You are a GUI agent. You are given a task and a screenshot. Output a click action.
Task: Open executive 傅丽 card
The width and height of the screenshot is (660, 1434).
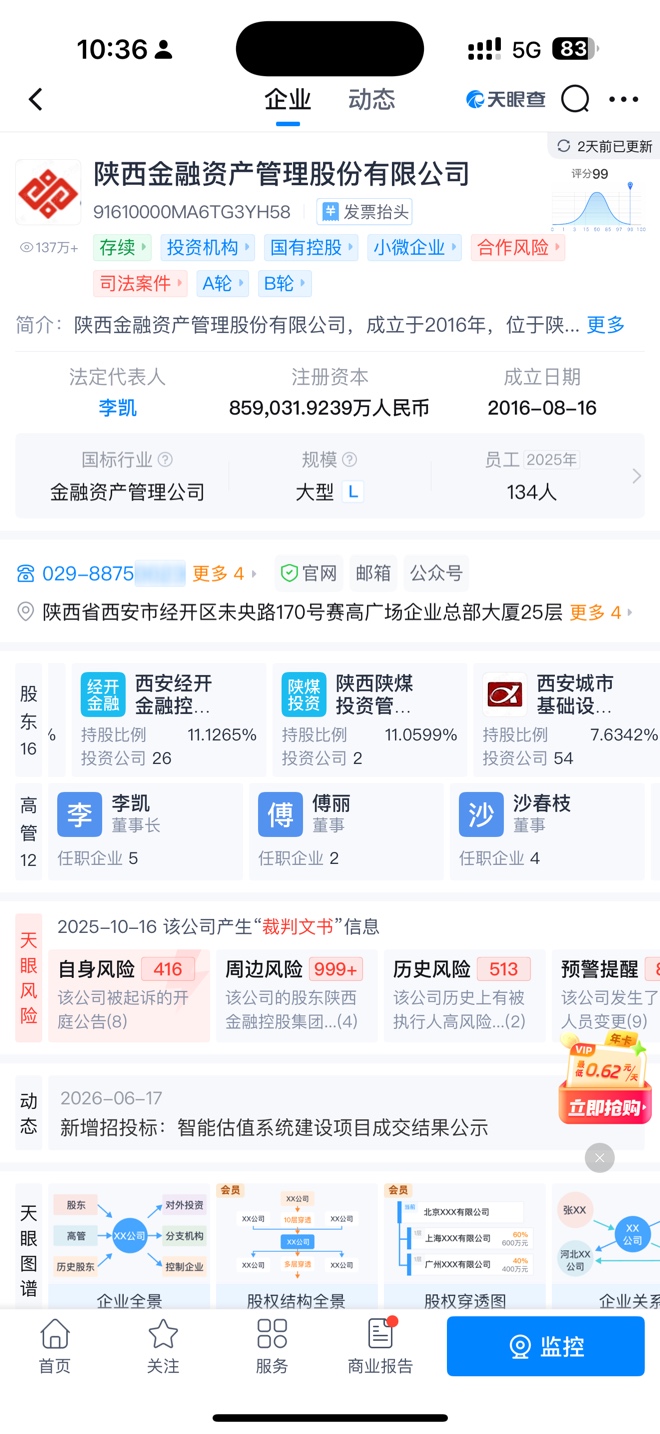coord(346,831)
